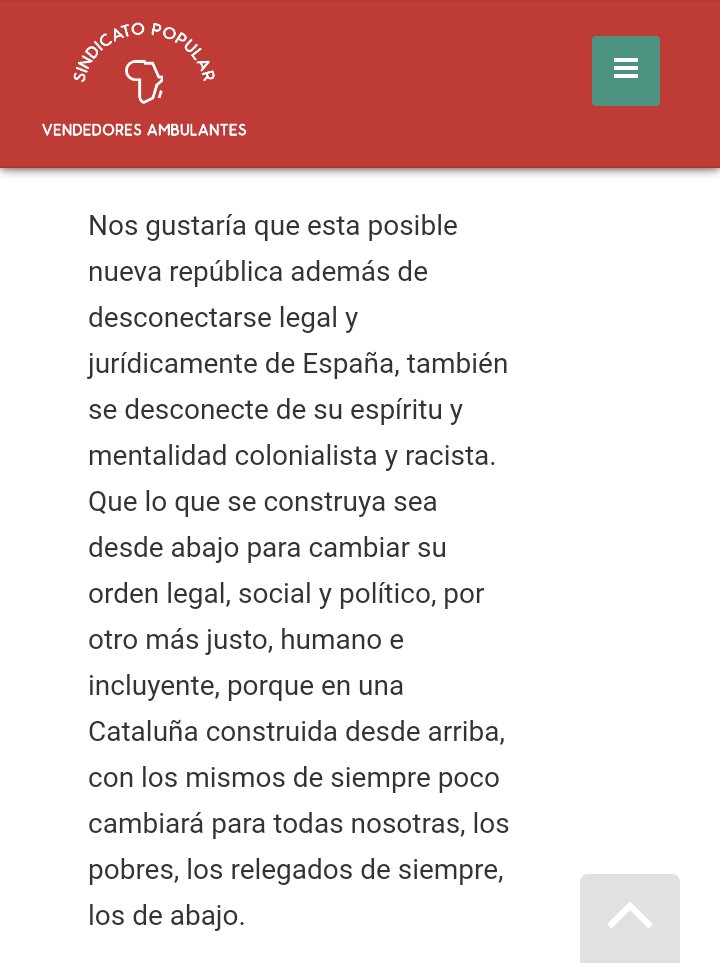Tap the scroll-to-top arrow button
This screenshot has width=720, height=963.
(x=630, y=918)
